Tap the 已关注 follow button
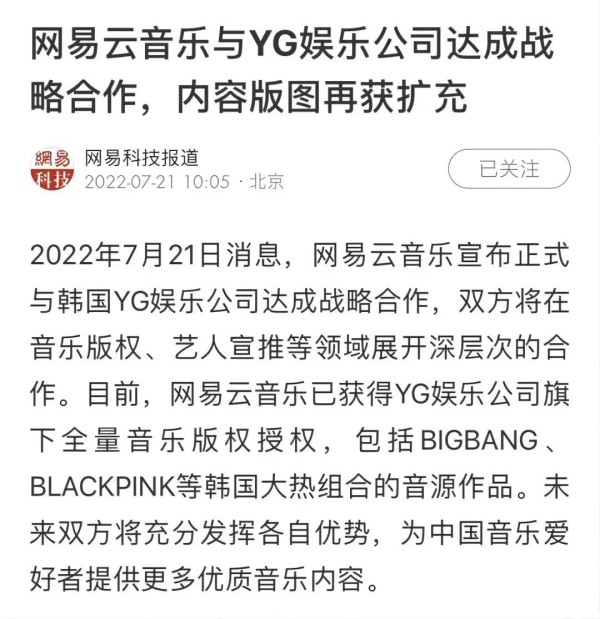 (509, 169)
